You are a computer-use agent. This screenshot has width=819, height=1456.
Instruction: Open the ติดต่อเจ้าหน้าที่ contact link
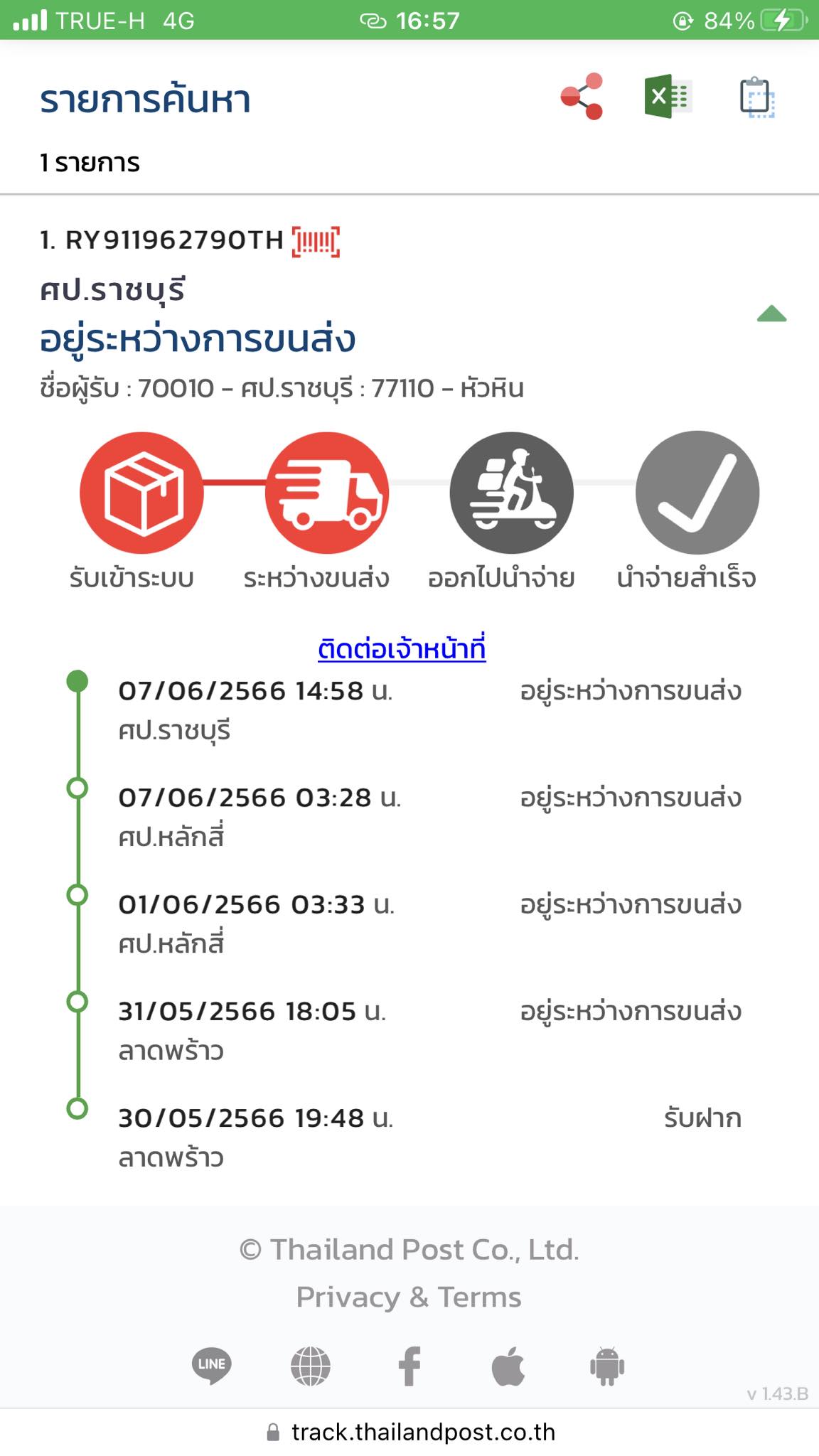click(x=402, y=649)
